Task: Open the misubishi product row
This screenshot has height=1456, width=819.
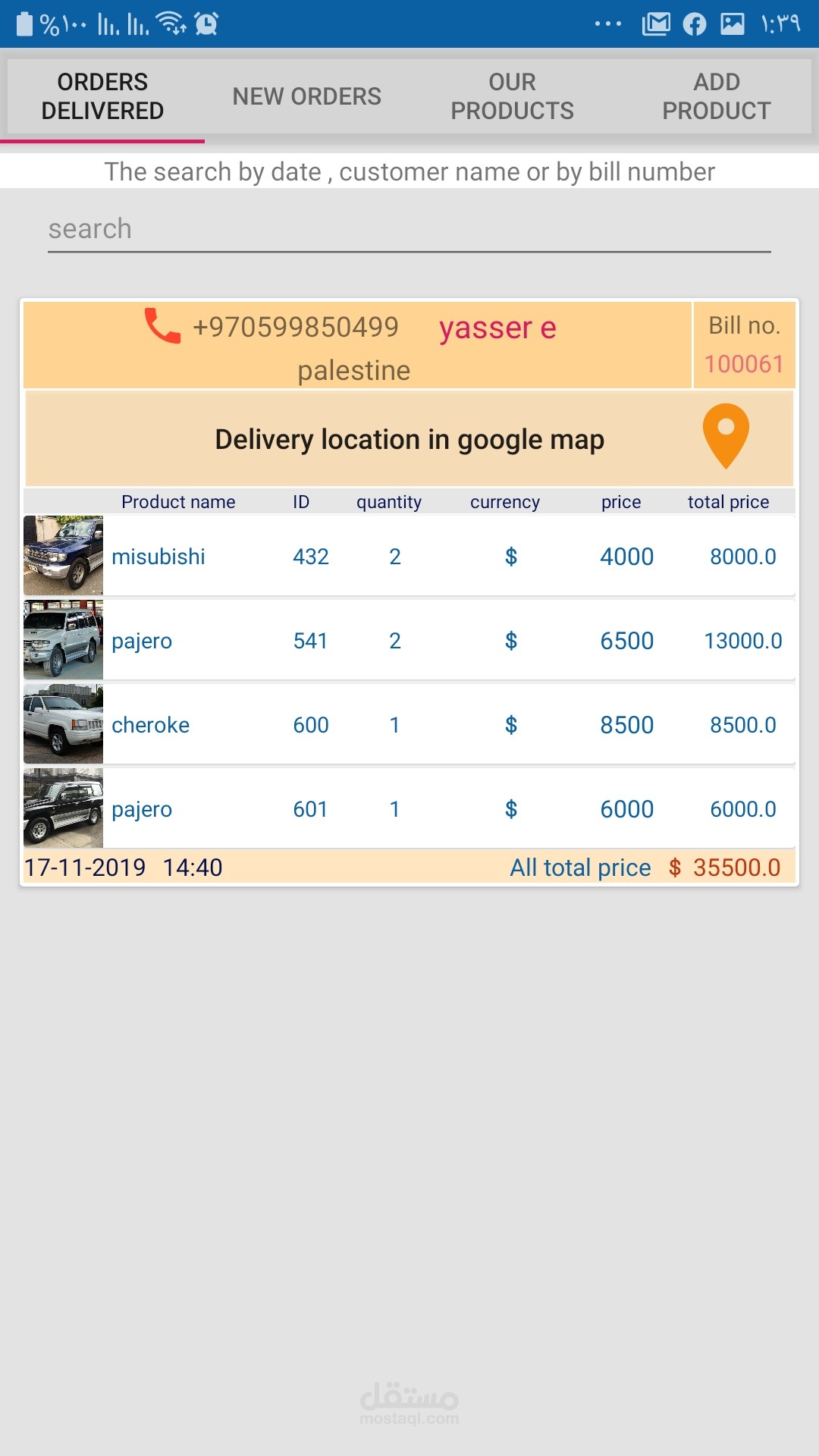Action: (409, 557)
